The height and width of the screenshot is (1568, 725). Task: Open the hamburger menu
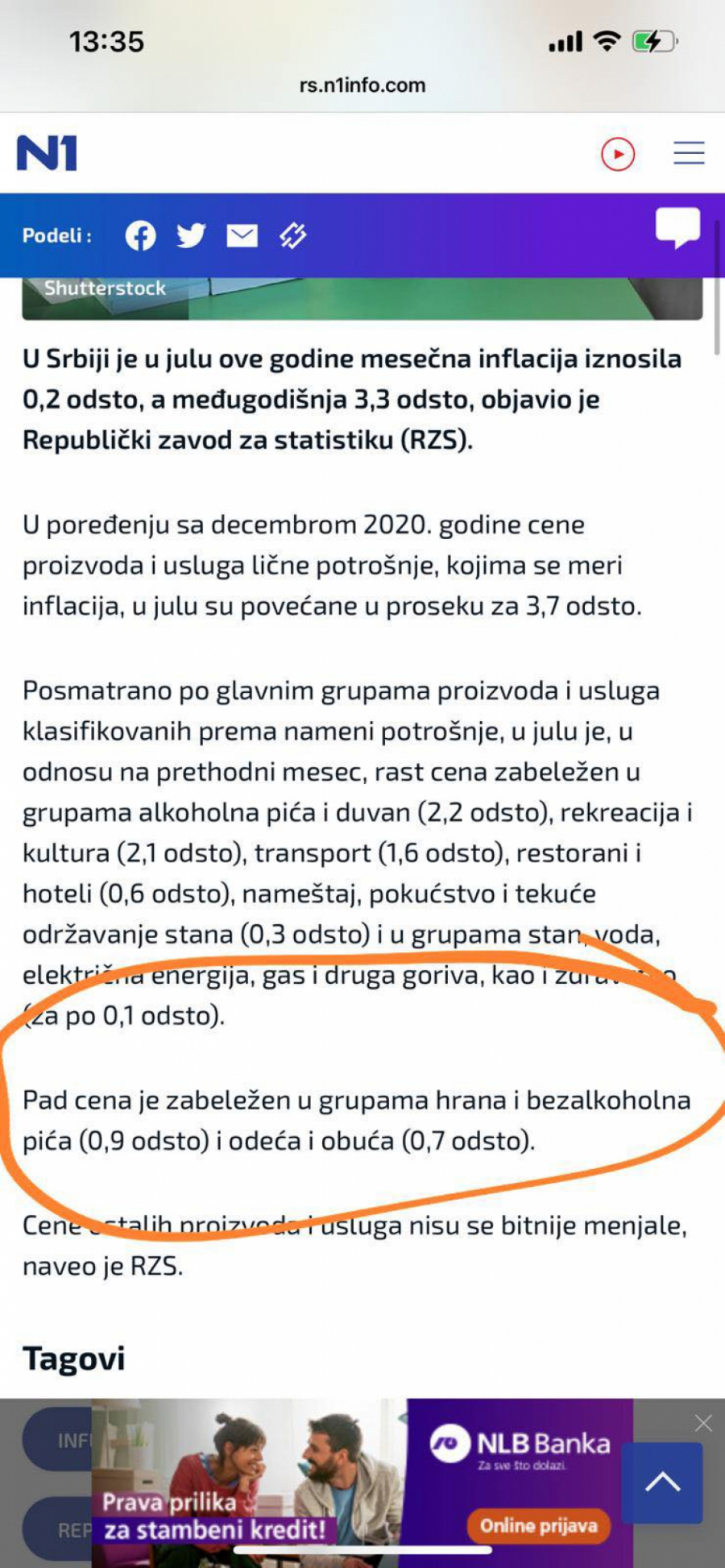coord(689,153)
